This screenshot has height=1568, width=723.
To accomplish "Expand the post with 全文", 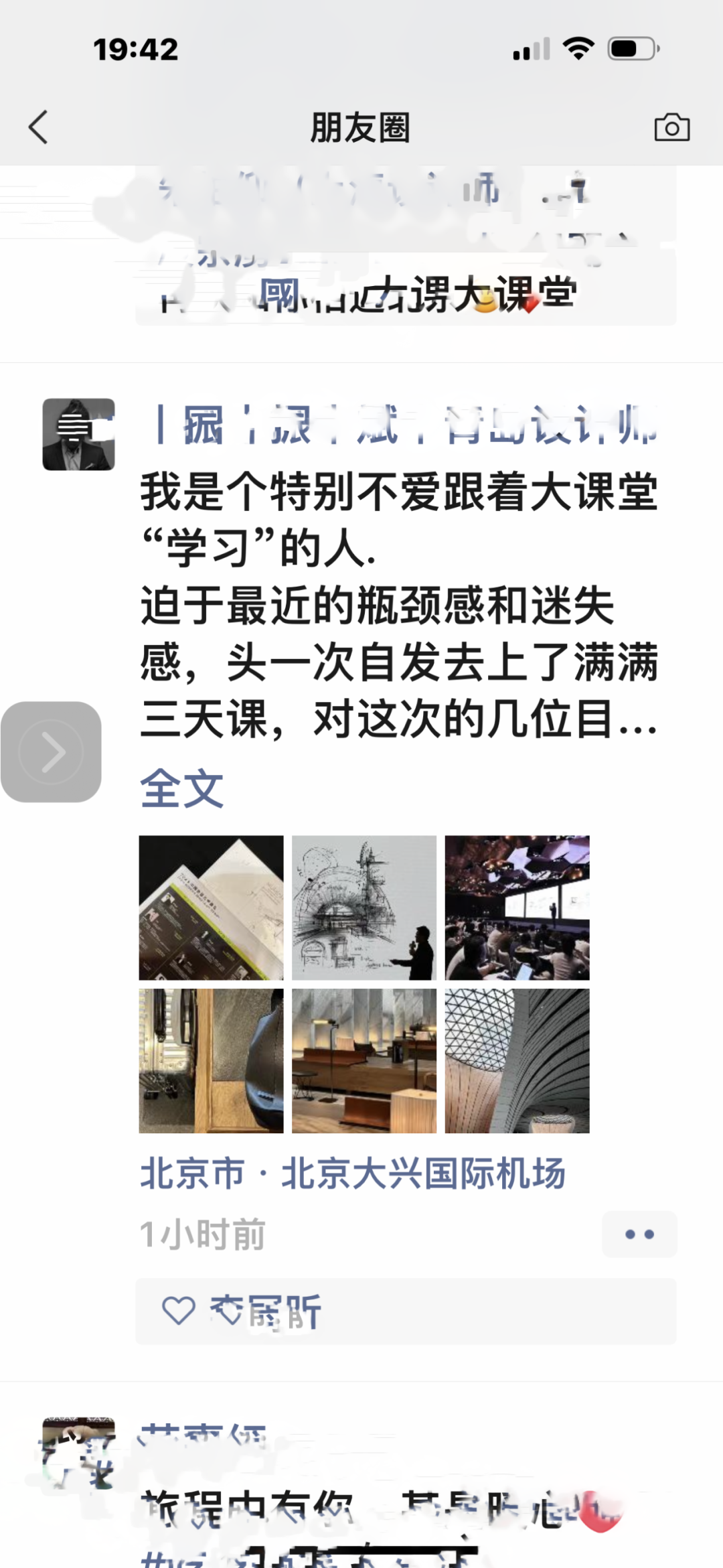I will (181, 788).
